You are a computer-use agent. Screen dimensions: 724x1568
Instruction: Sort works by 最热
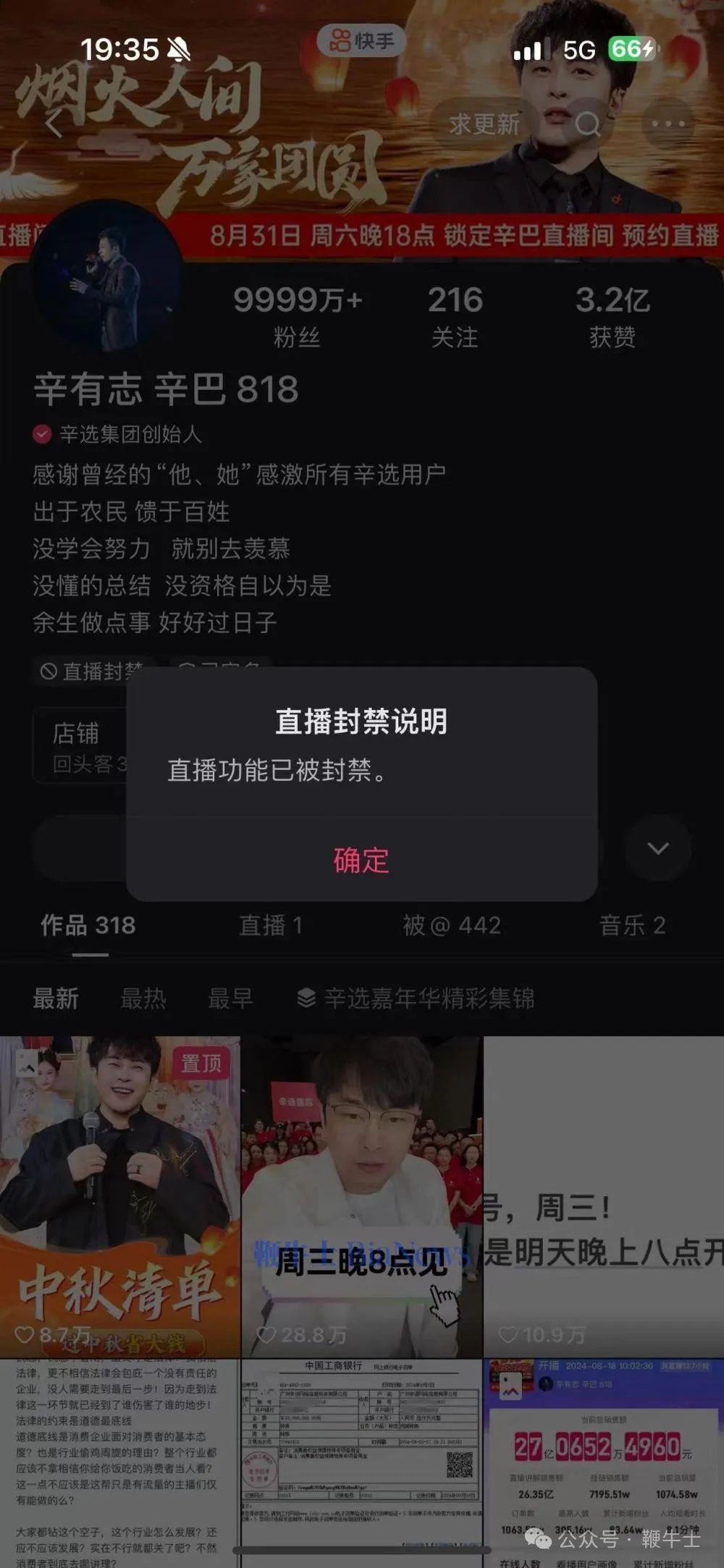pyautogui.click(x=143, y=999)
